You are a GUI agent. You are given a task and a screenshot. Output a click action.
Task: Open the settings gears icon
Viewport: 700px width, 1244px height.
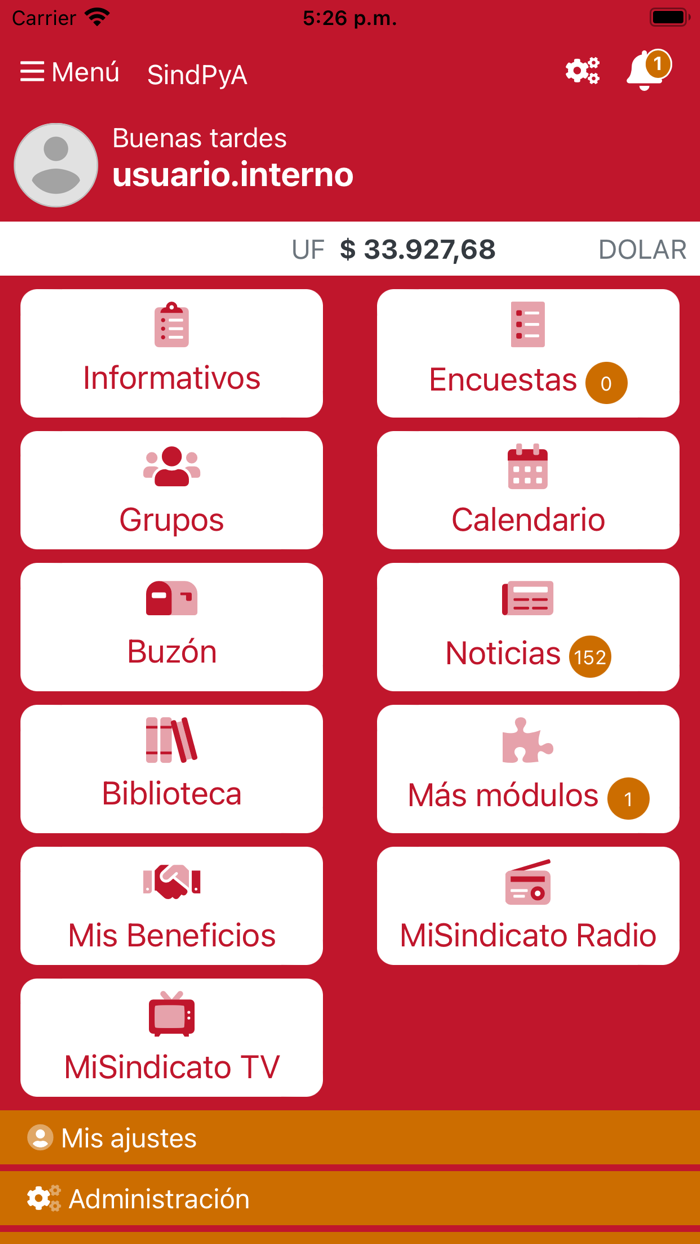(x=582, y=71)
